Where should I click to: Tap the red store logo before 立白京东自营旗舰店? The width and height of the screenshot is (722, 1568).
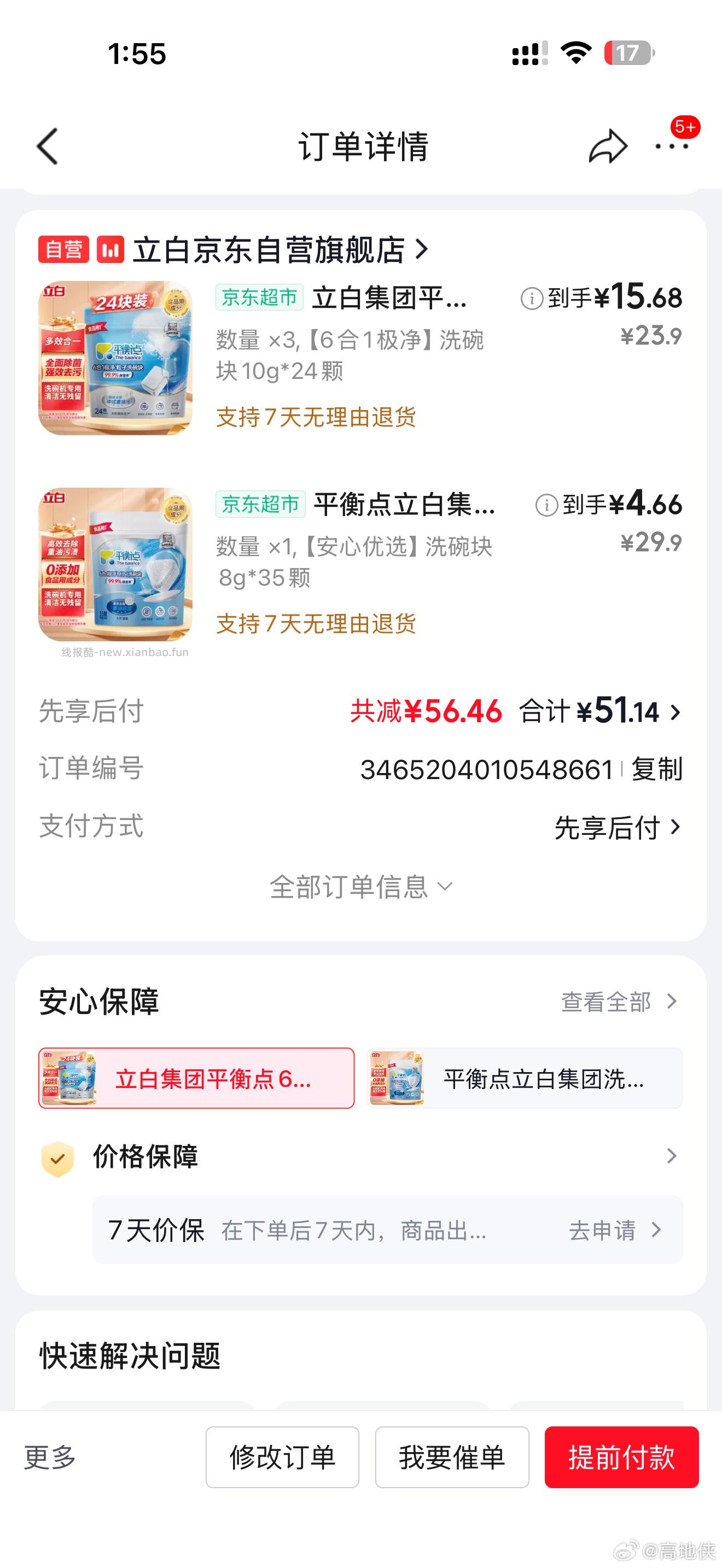click(109, 249)
